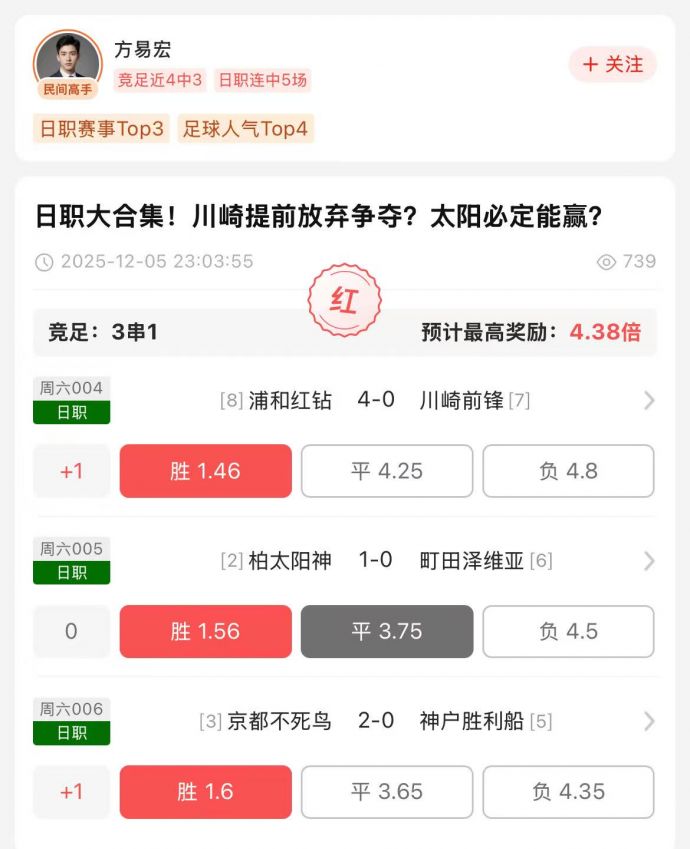
Task: Select 胜 1.56 for 柏太阳神 match
Action: (205, 631)
